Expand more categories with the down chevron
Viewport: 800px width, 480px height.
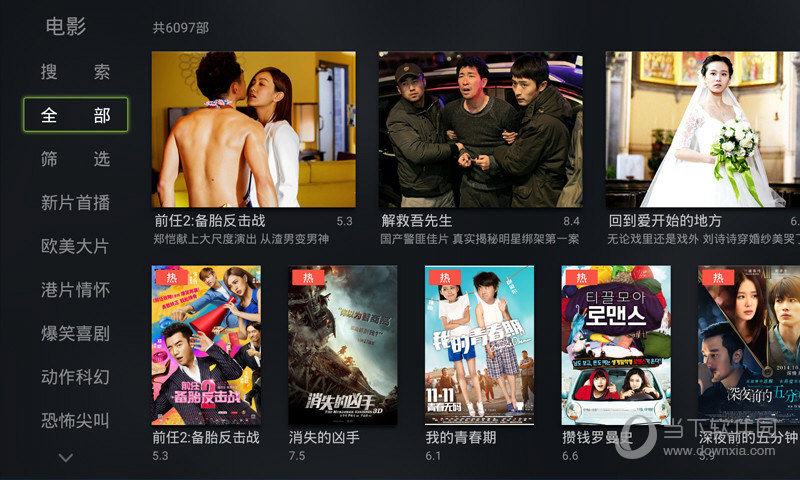tap(66, 458)
